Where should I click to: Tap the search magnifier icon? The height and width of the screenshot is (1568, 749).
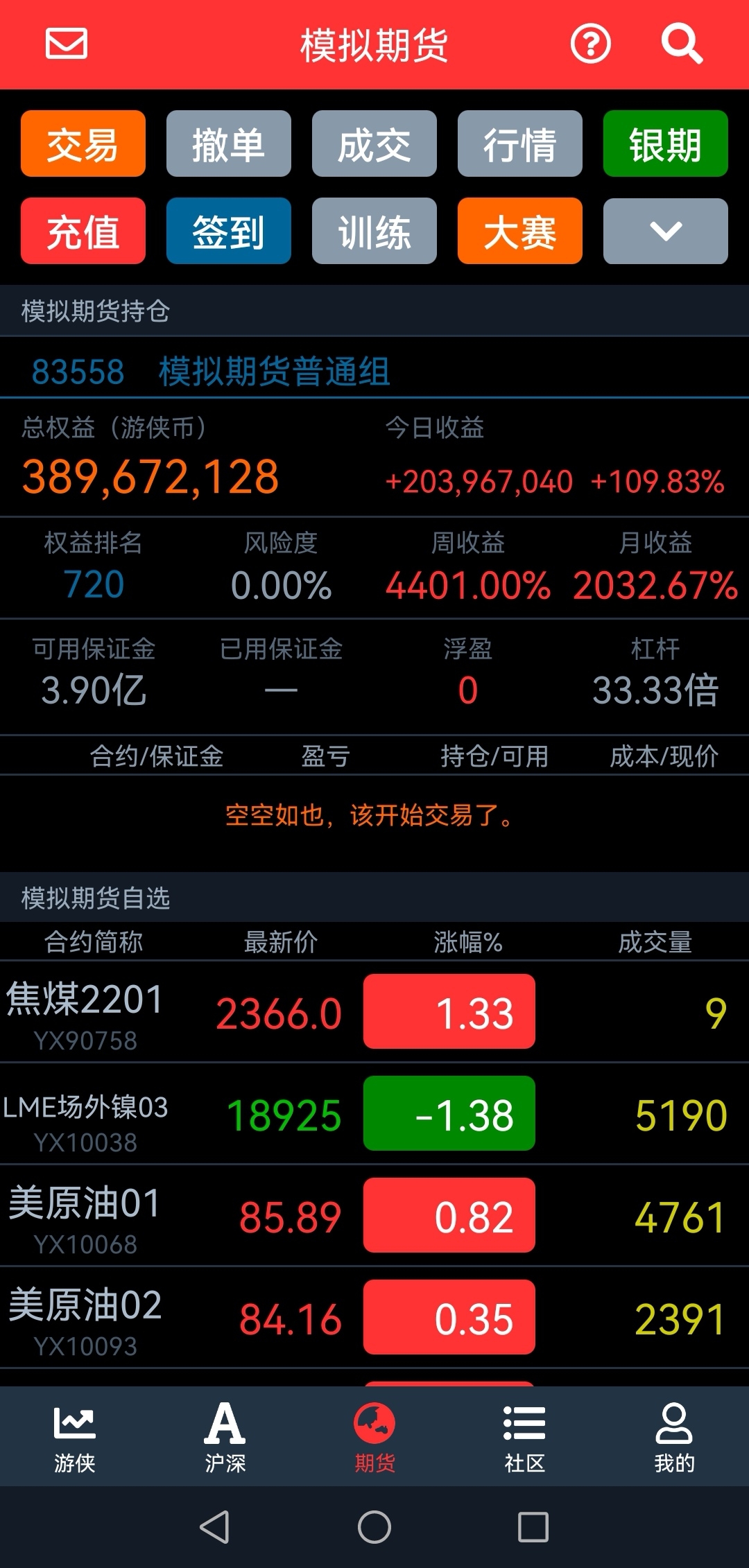[682, 44]
